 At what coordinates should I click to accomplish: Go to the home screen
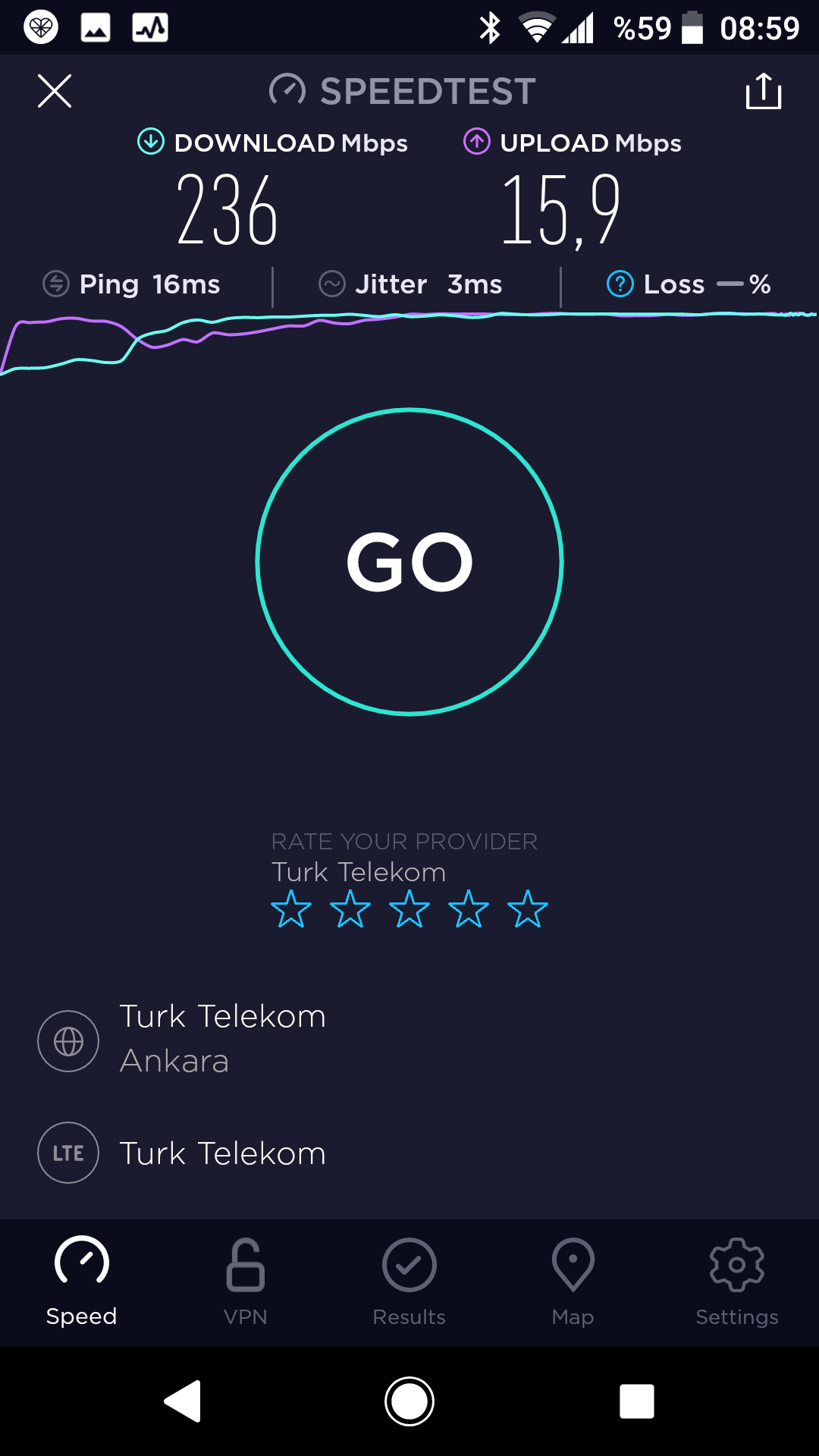409,1401
